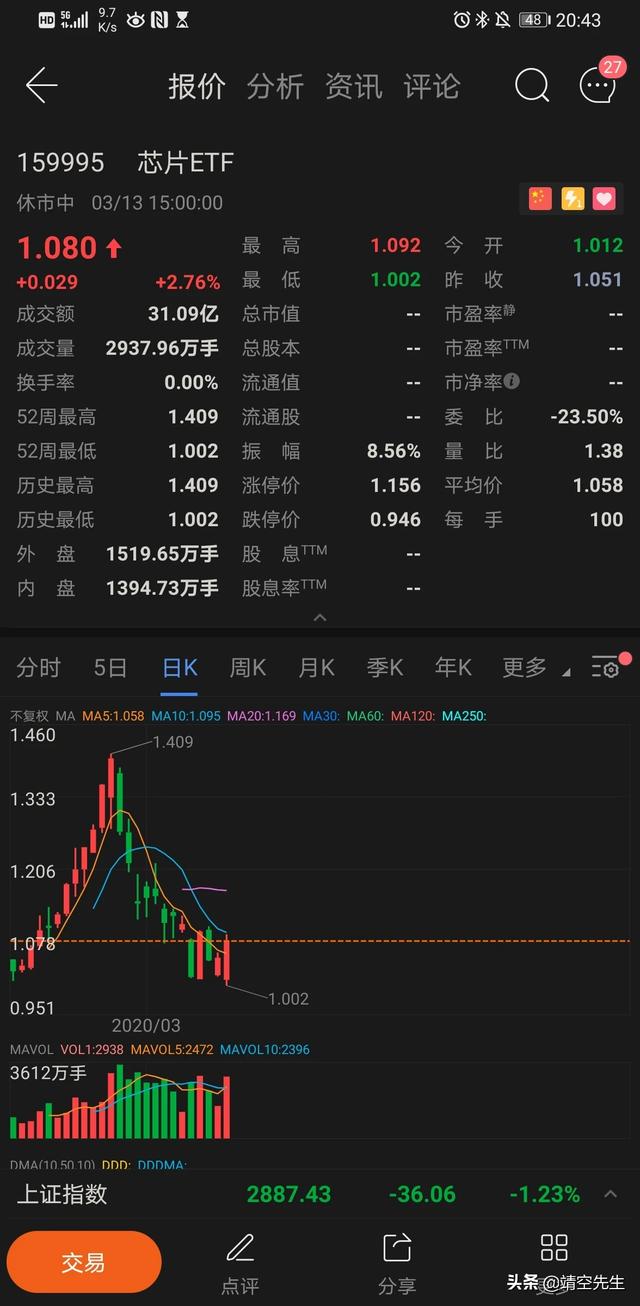Select the 年K chart view
This screenshot has width=640, height=1306.
[x=453, y=668]
